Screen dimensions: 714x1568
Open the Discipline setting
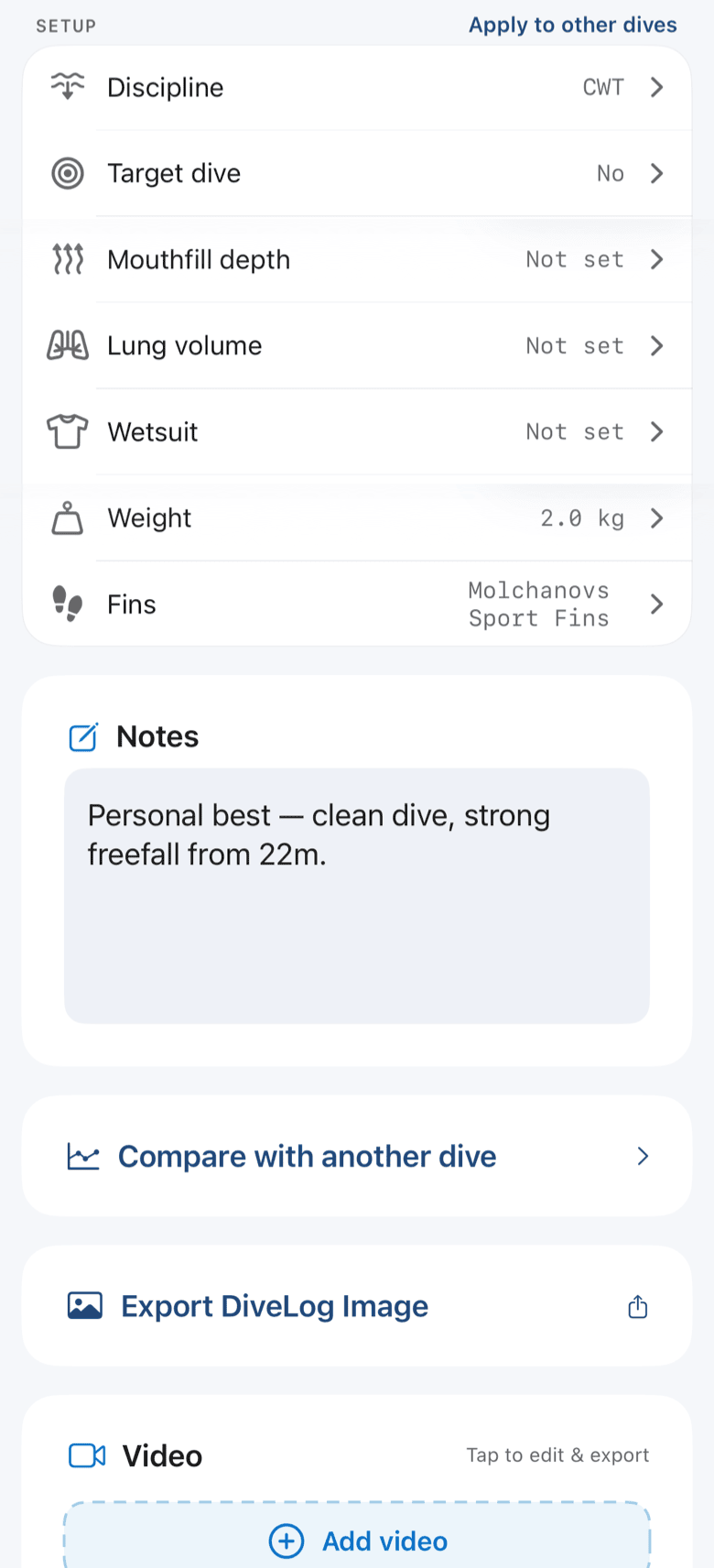357,87
